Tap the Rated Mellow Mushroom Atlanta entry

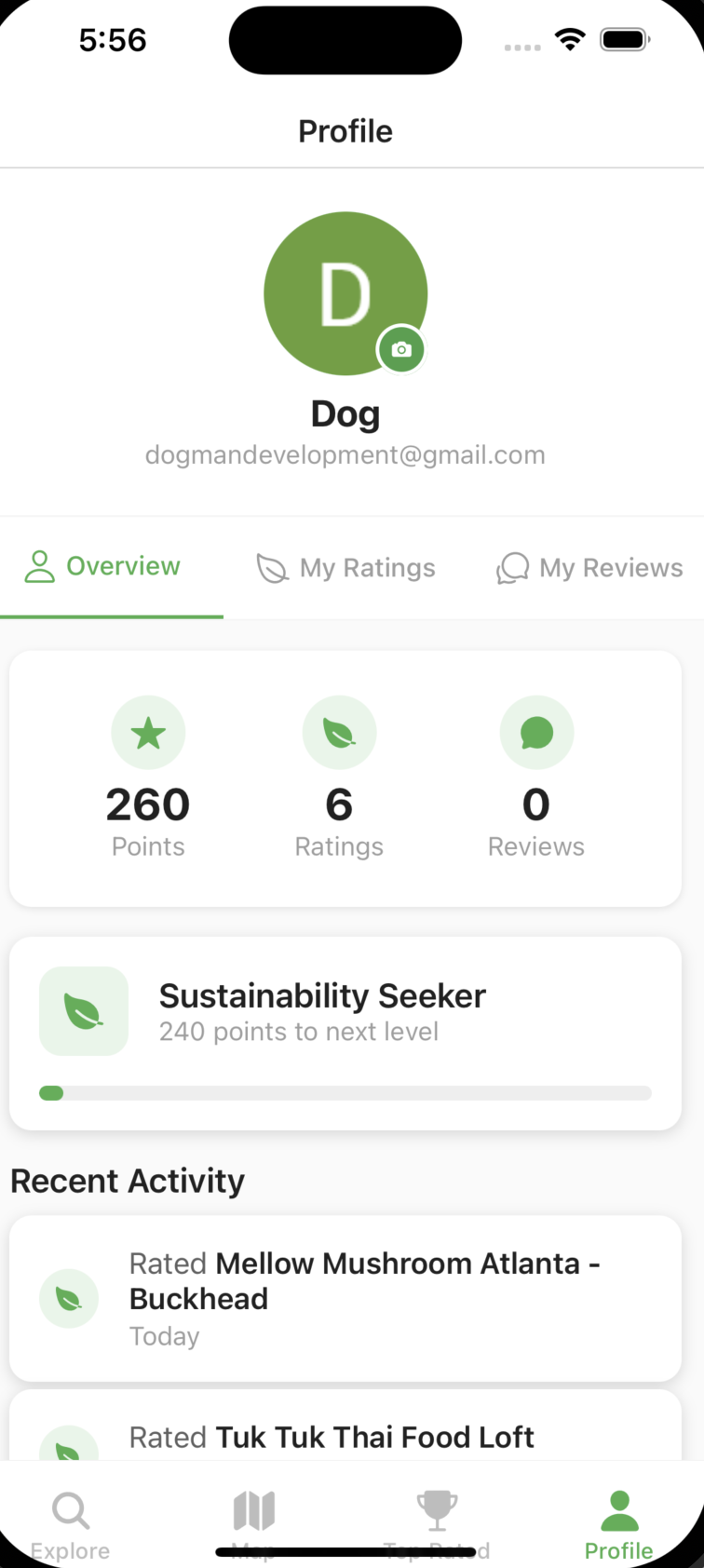click(363, 1298)
